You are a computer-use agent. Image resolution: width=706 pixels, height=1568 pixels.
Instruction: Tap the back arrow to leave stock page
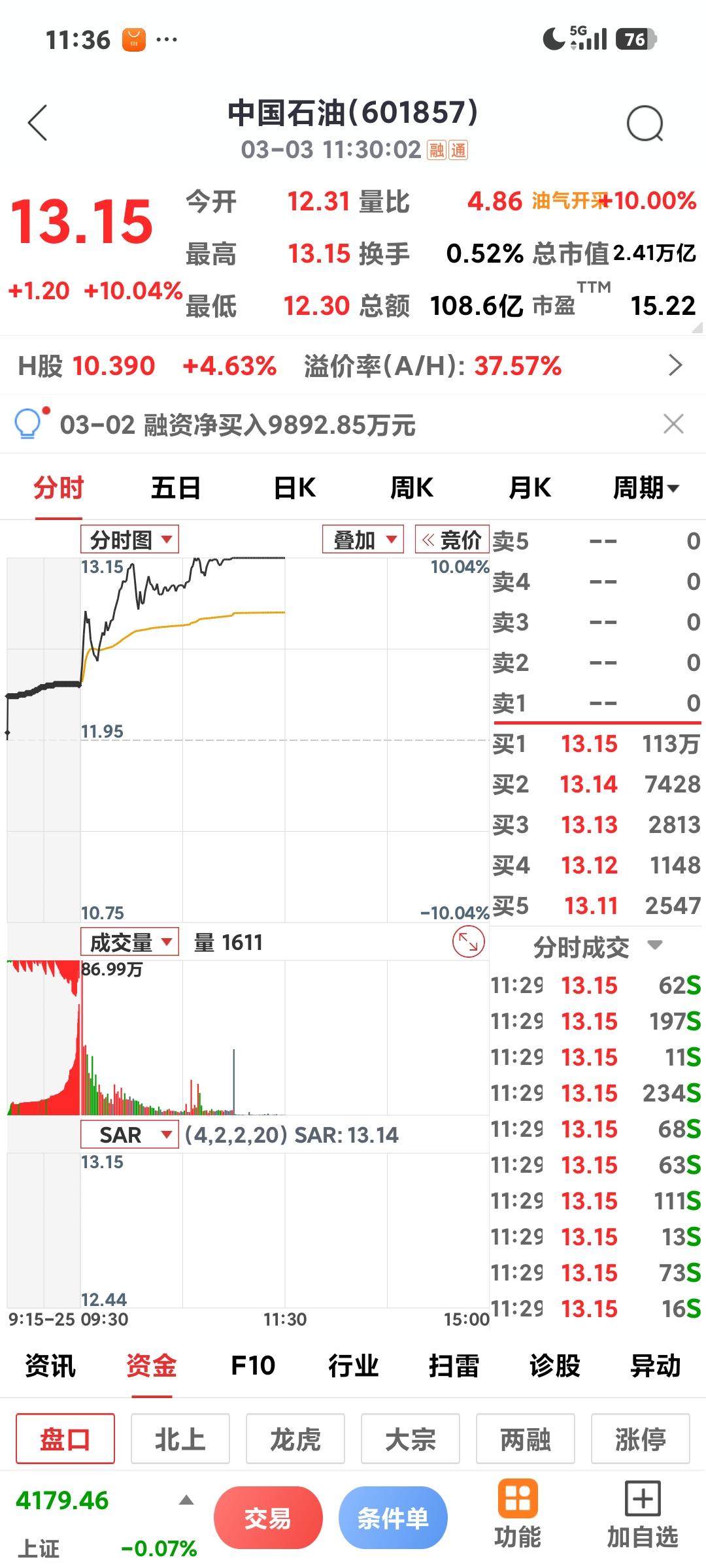pos(37,122)
